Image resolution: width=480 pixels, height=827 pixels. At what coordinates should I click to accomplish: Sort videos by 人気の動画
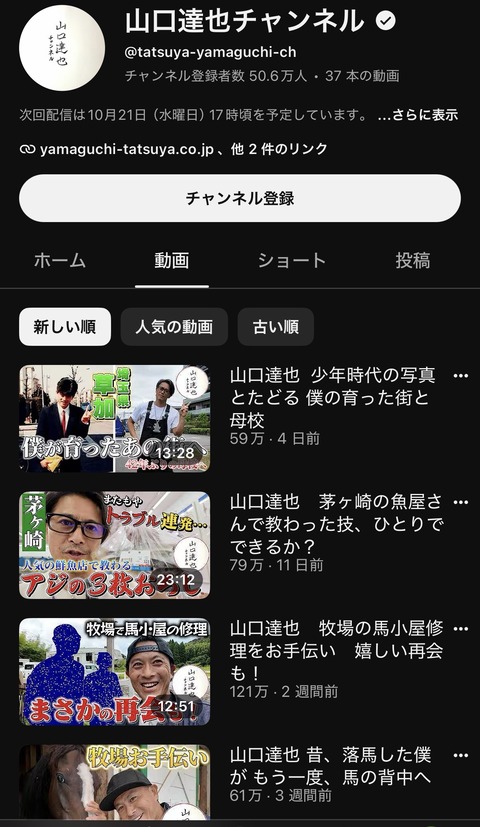pyautogui.click(x=174, y=327)
